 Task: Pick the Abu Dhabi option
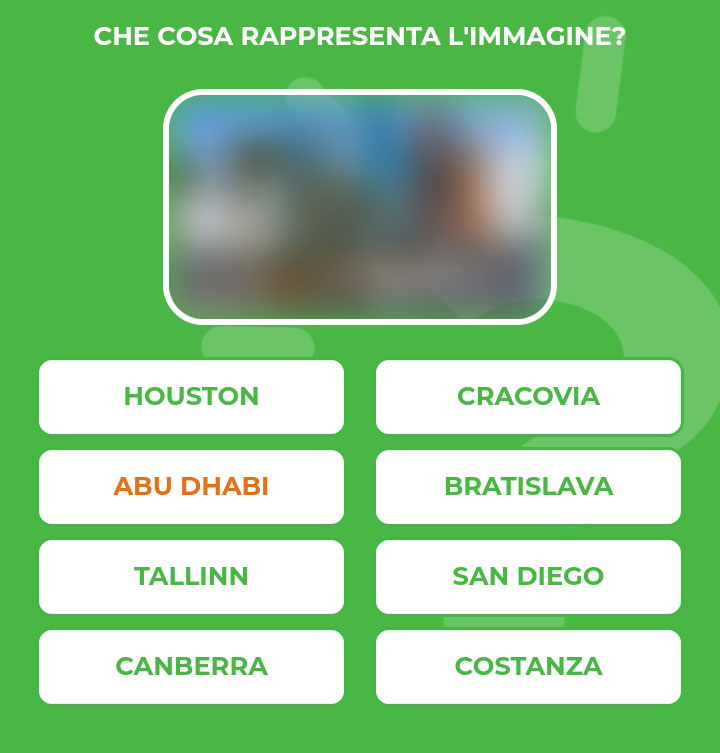point(191,487)
